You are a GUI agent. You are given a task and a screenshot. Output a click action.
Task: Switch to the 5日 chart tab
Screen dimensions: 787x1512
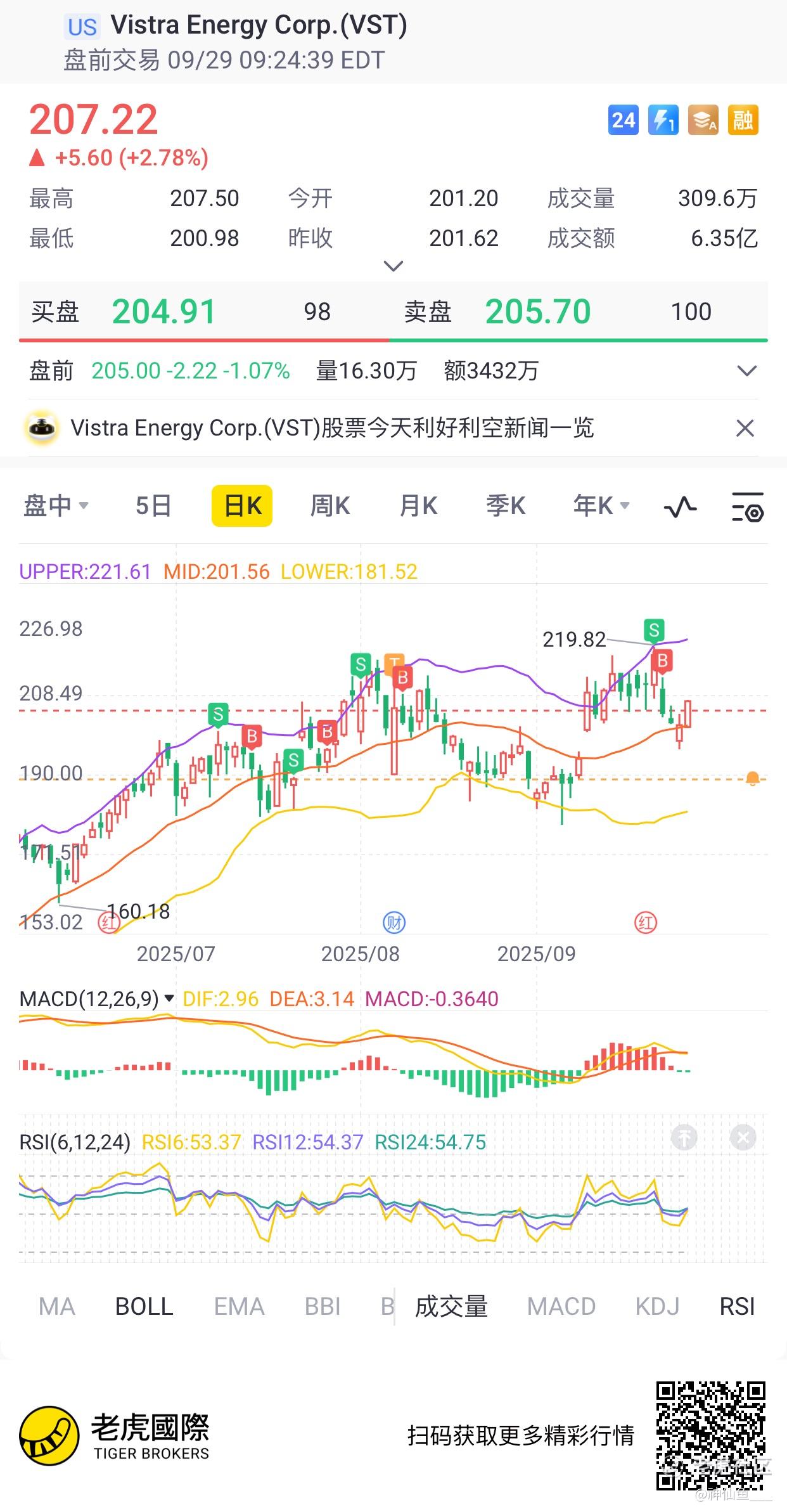pos(153,506)
